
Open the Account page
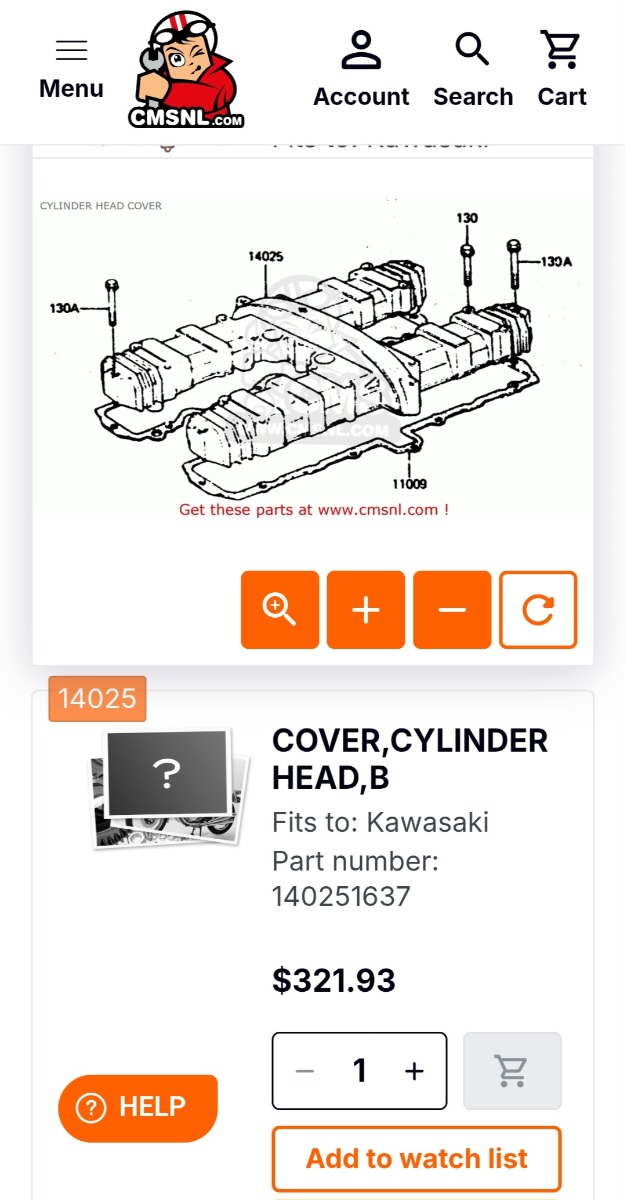[361, 70]
